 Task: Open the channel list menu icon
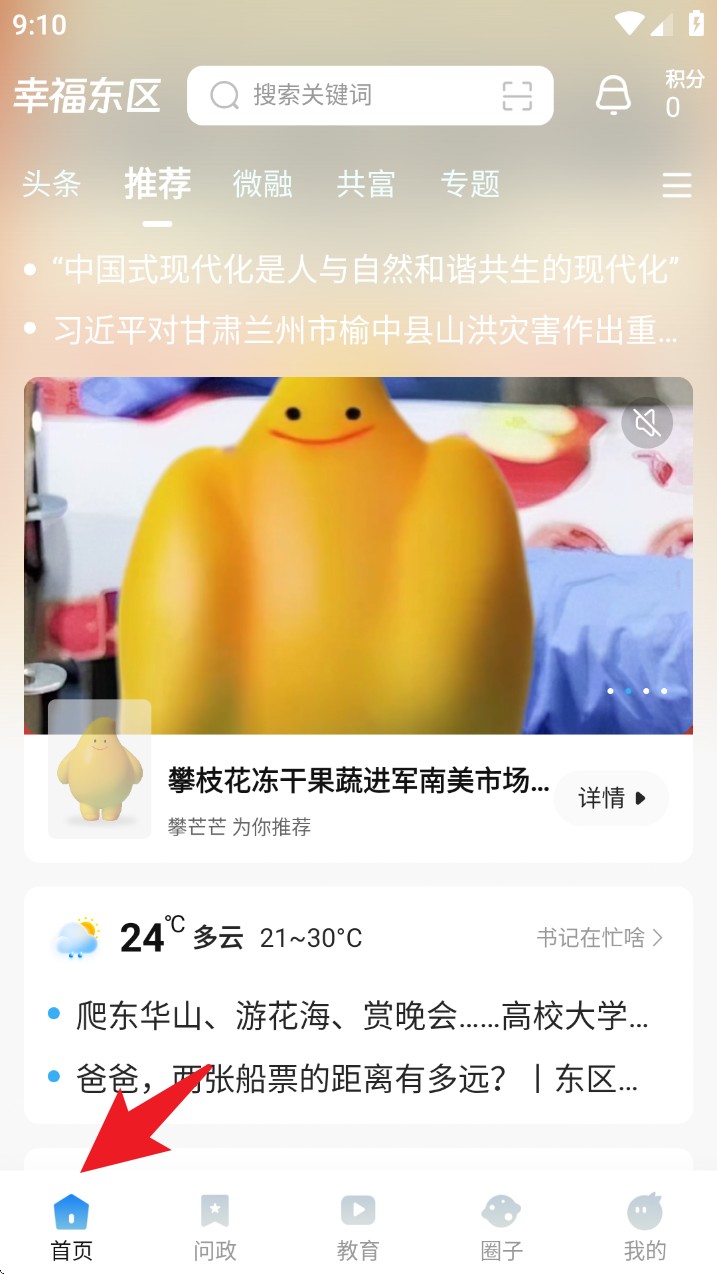click(x=677, y=185)
